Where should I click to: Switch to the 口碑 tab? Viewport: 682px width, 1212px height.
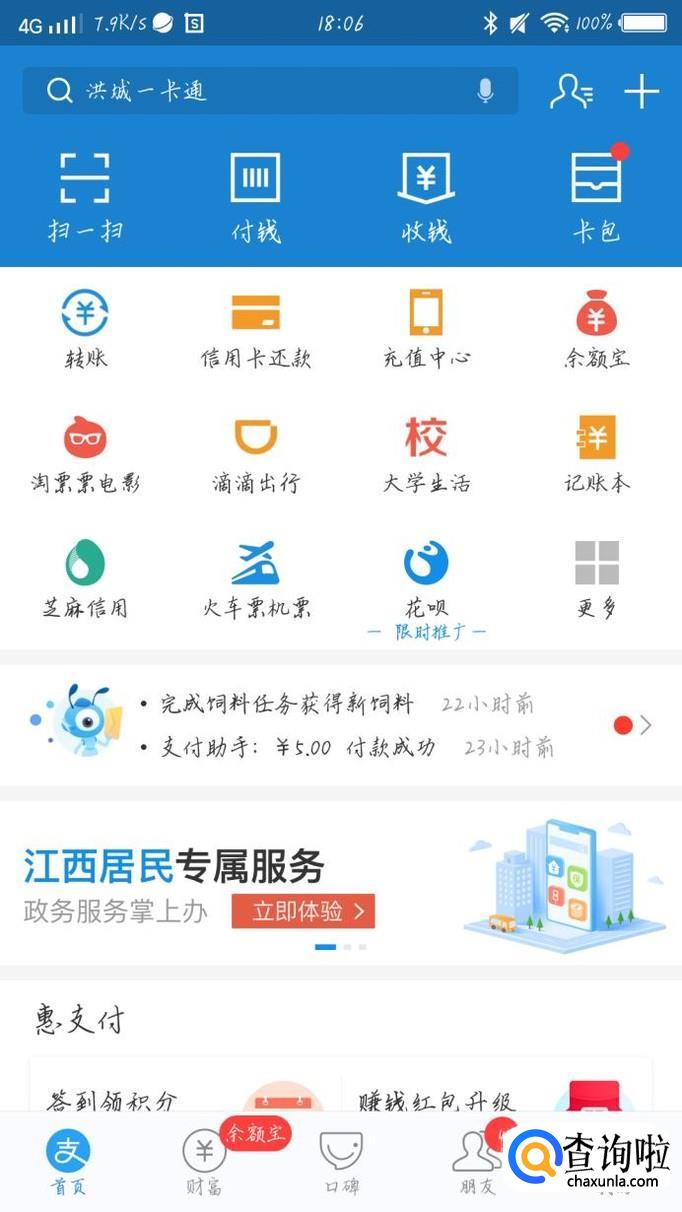point(341,1163)
